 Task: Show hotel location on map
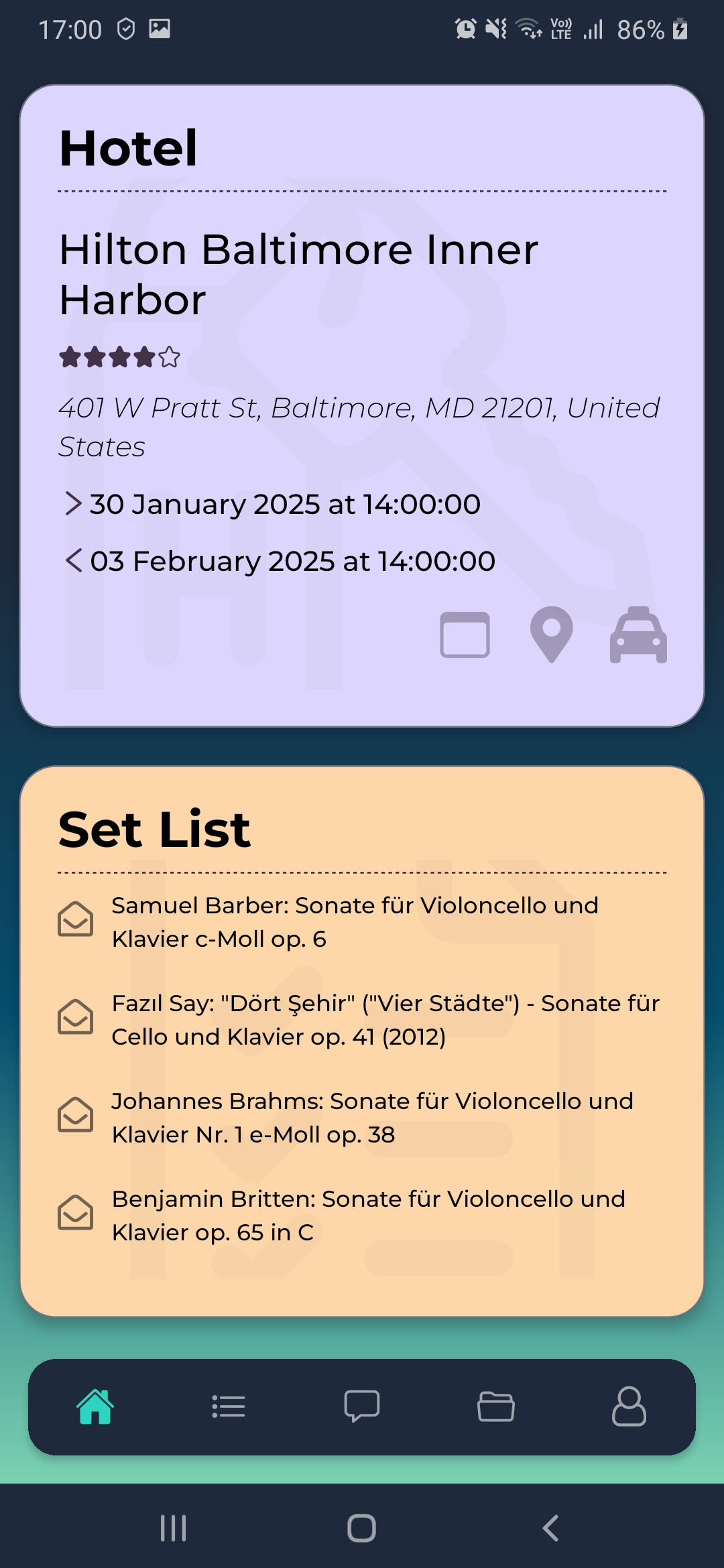551,635
